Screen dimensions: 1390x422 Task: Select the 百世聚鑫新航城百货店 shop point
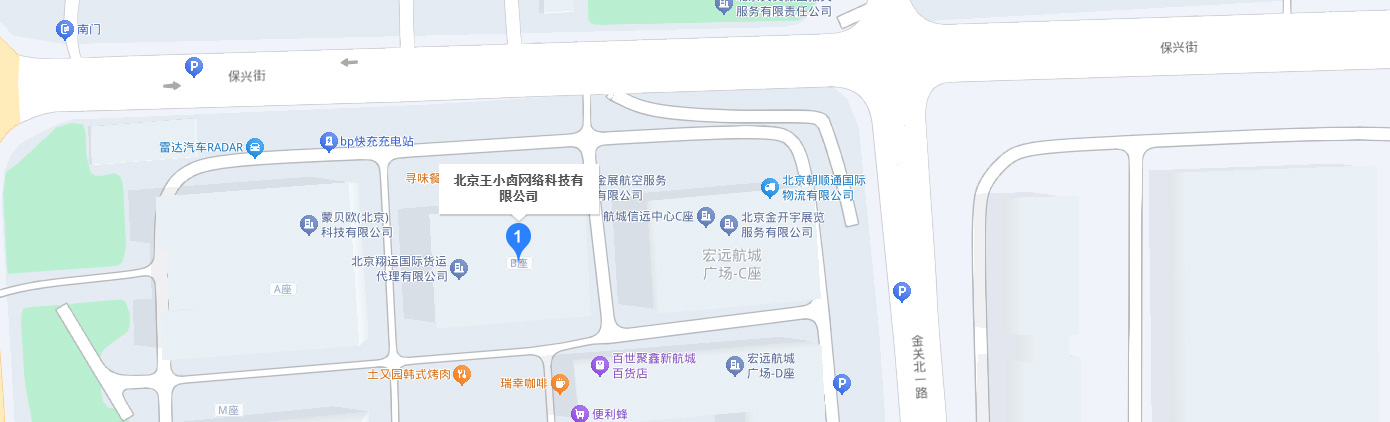click(x=599, y=365)
